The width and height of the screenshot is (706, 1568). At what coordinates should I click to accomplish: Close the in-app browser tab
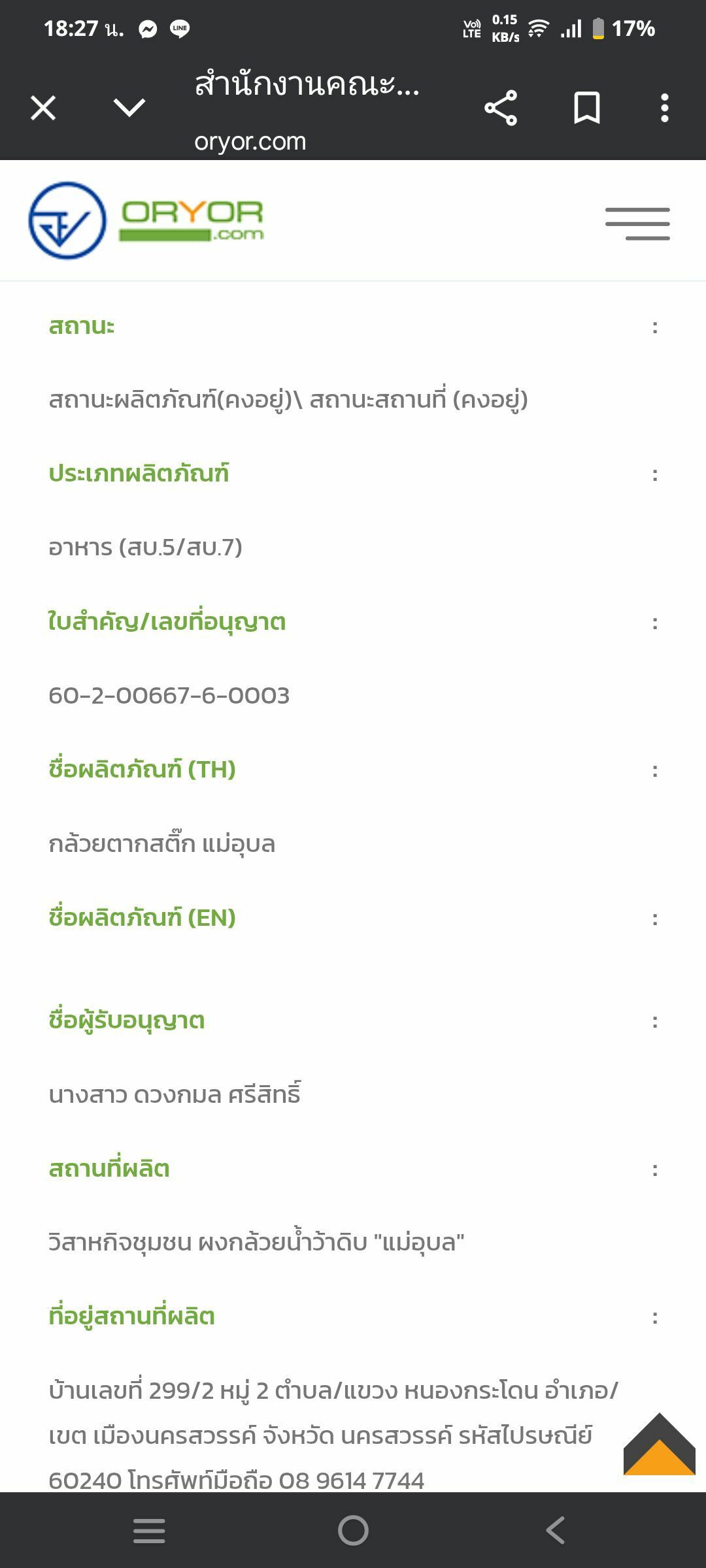43,108
